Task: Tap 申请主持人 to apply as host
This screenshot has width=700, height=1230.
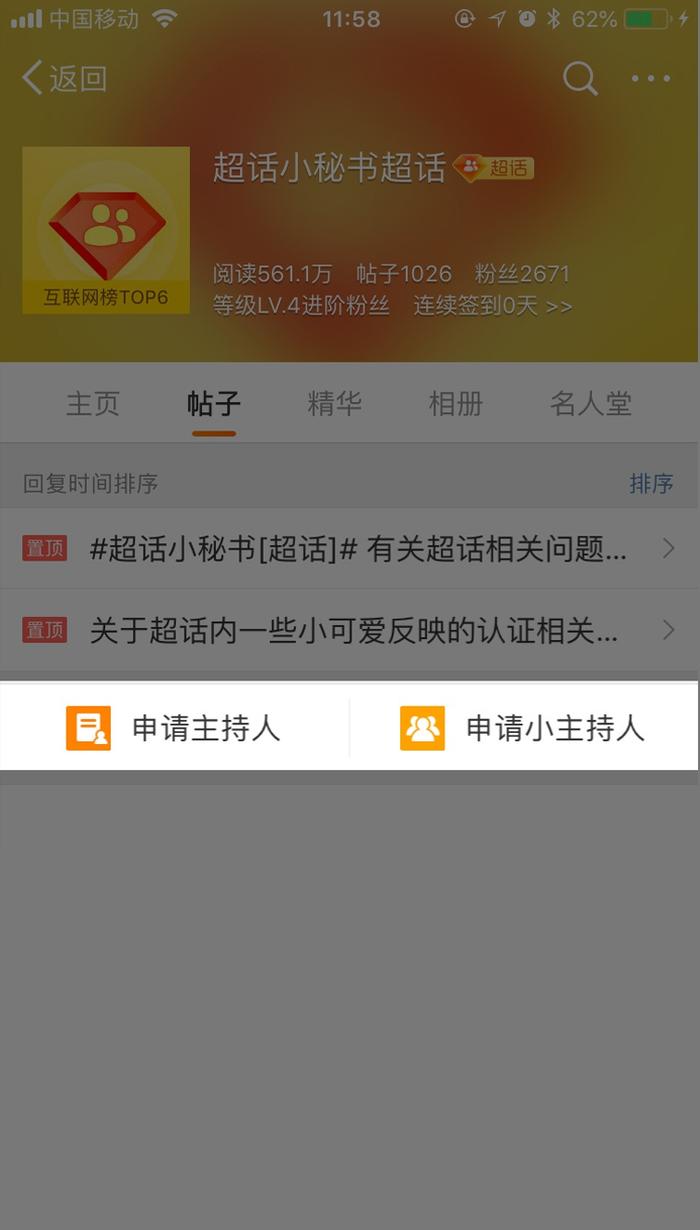Action: click(x=175, y=728)
